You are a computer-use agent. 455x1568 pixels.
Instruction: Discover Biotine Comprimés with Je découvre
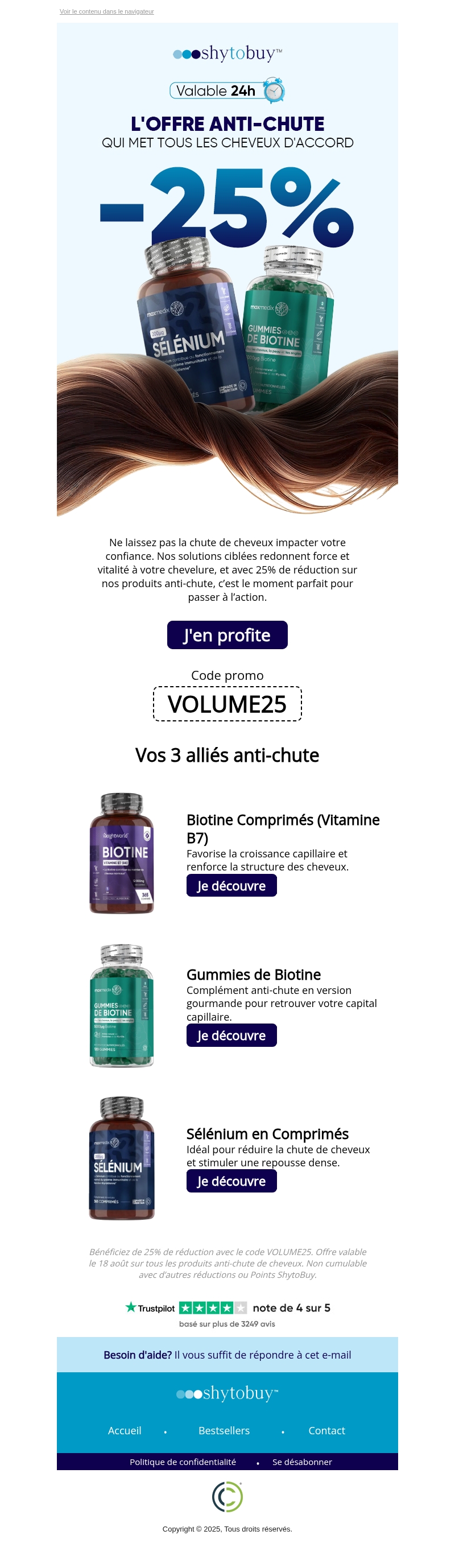tap(231, 886)
